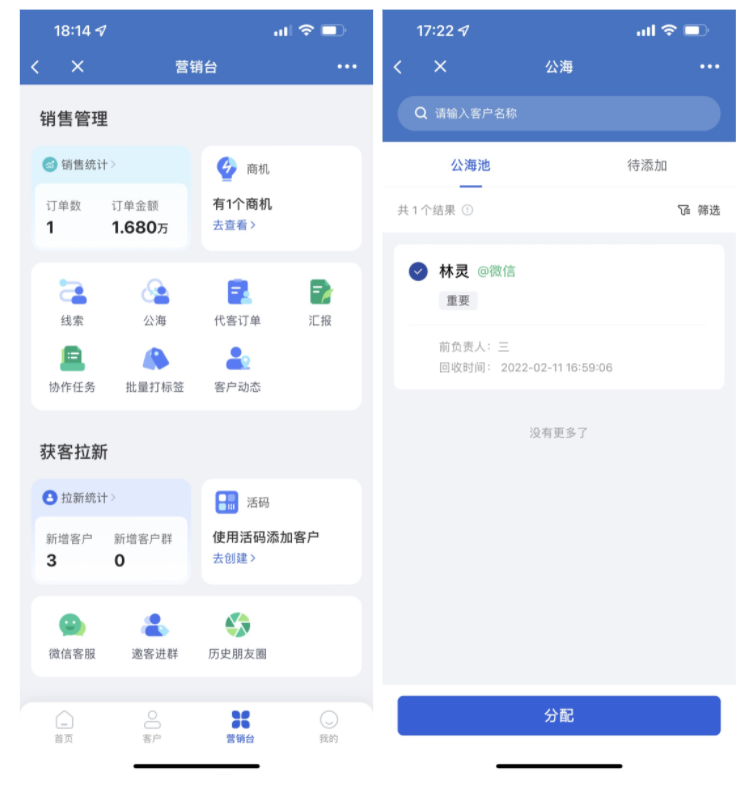
Task: Switch to the 我的 tab
Action: point(328,727)
